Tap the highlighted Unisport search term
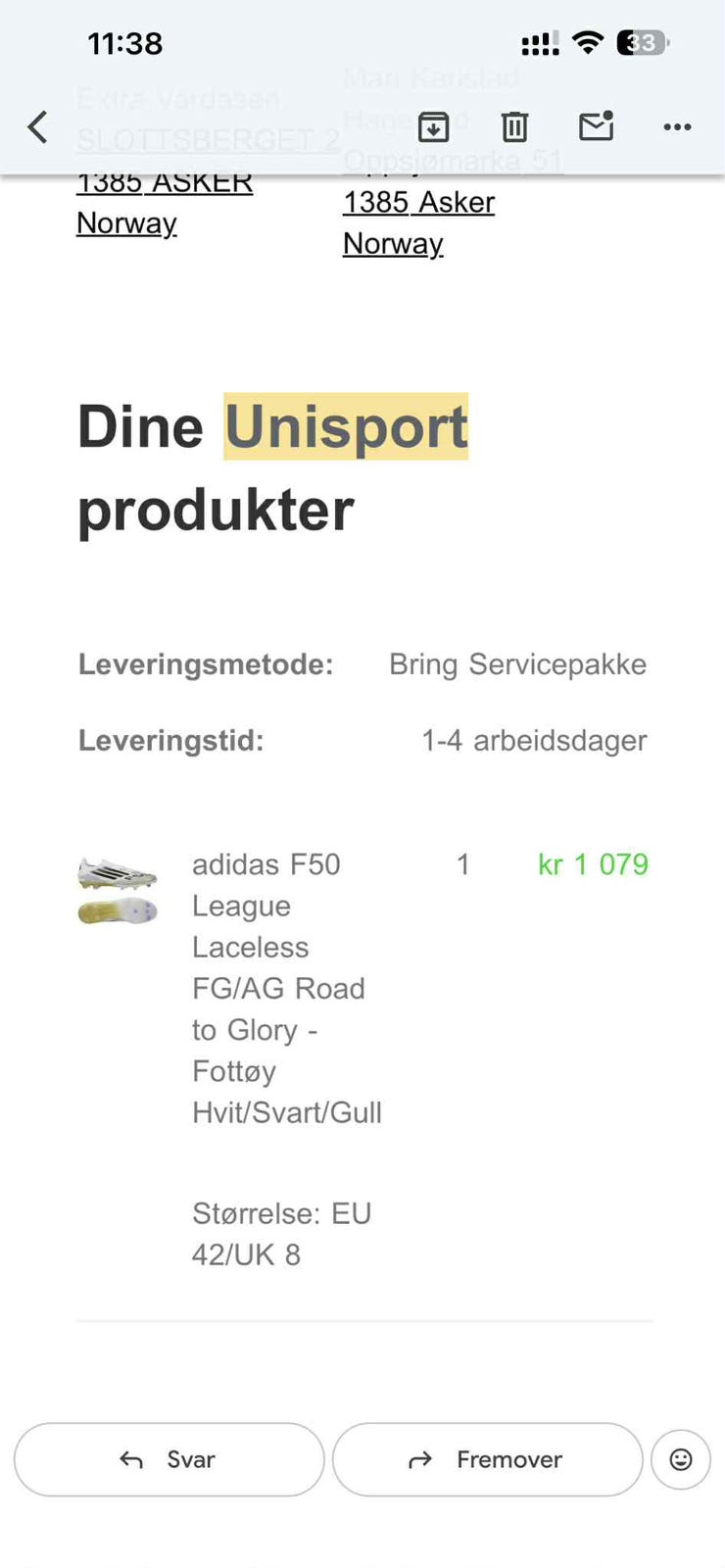Viewport: 725px width, 1568px height. pos(346,426)
